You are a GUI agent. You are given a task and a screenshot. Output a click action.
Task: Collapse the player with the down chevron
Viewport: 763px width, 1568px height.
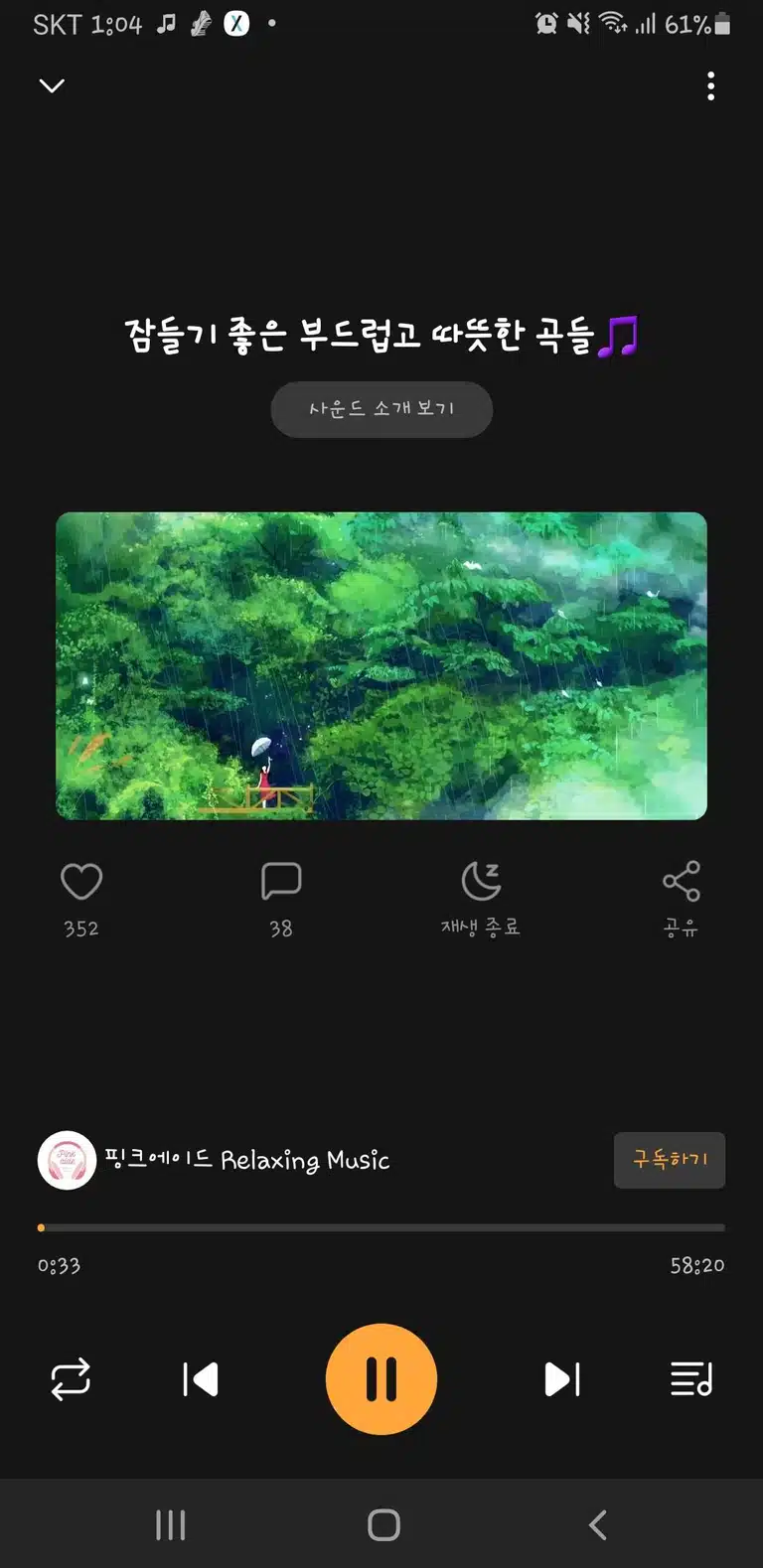click(52, 86)
